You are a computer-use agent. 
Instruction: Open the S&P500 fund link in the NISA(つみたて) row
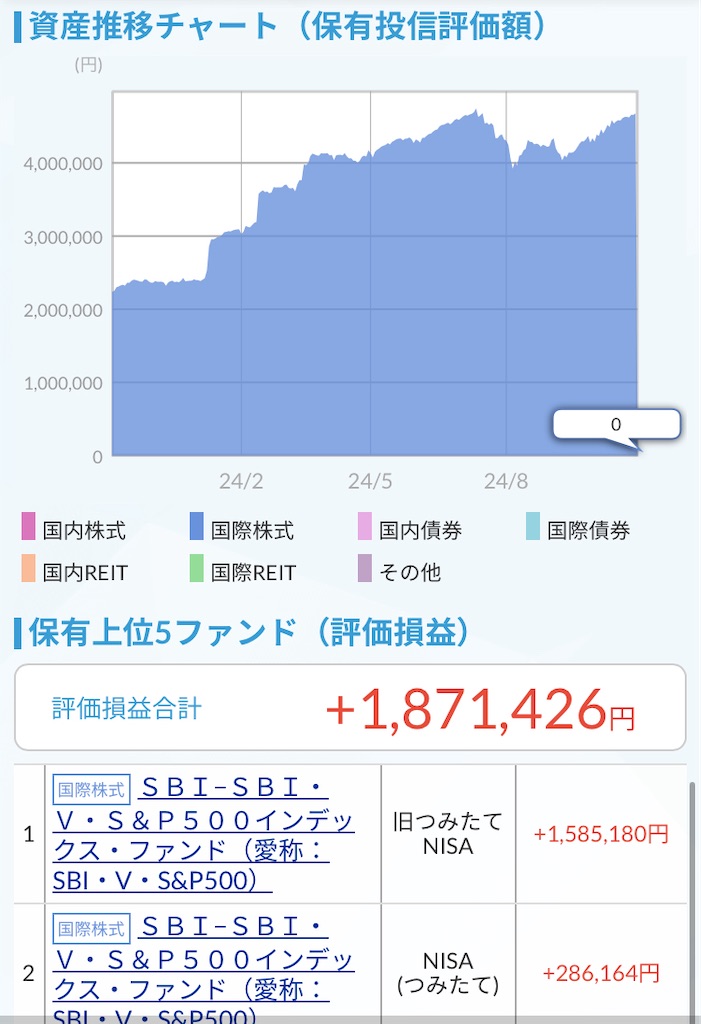click(203, 975)
